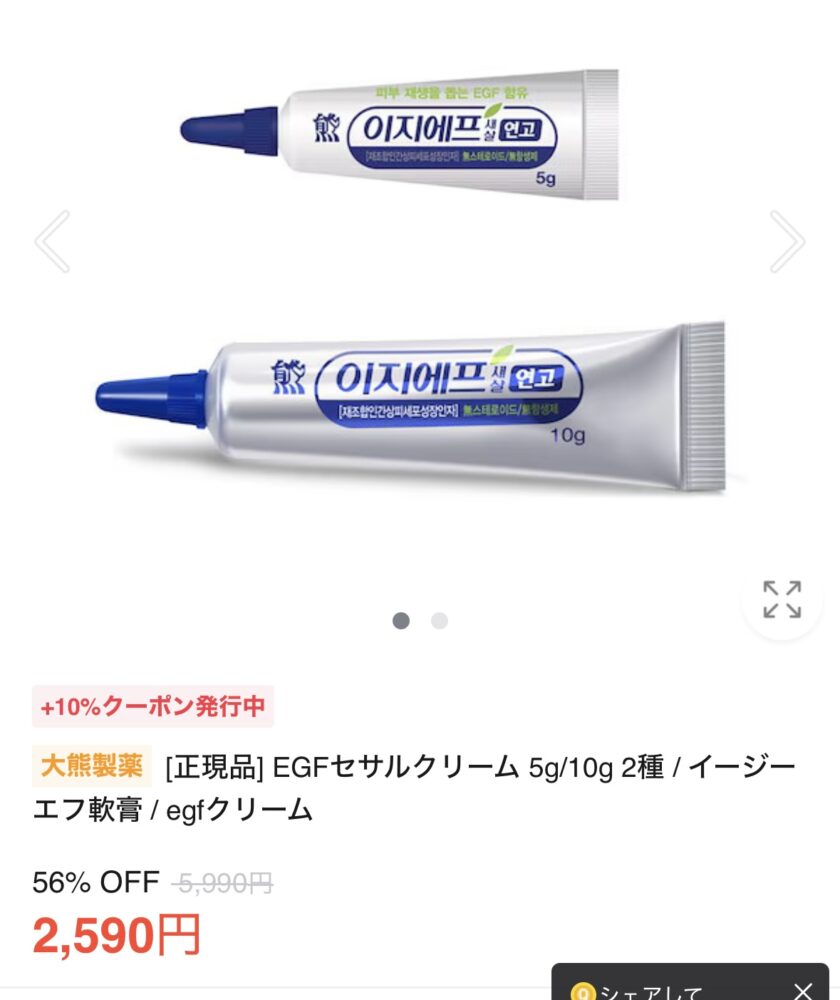Tap the シェアして share bar
840x1000 pixels.
[660, 990]
